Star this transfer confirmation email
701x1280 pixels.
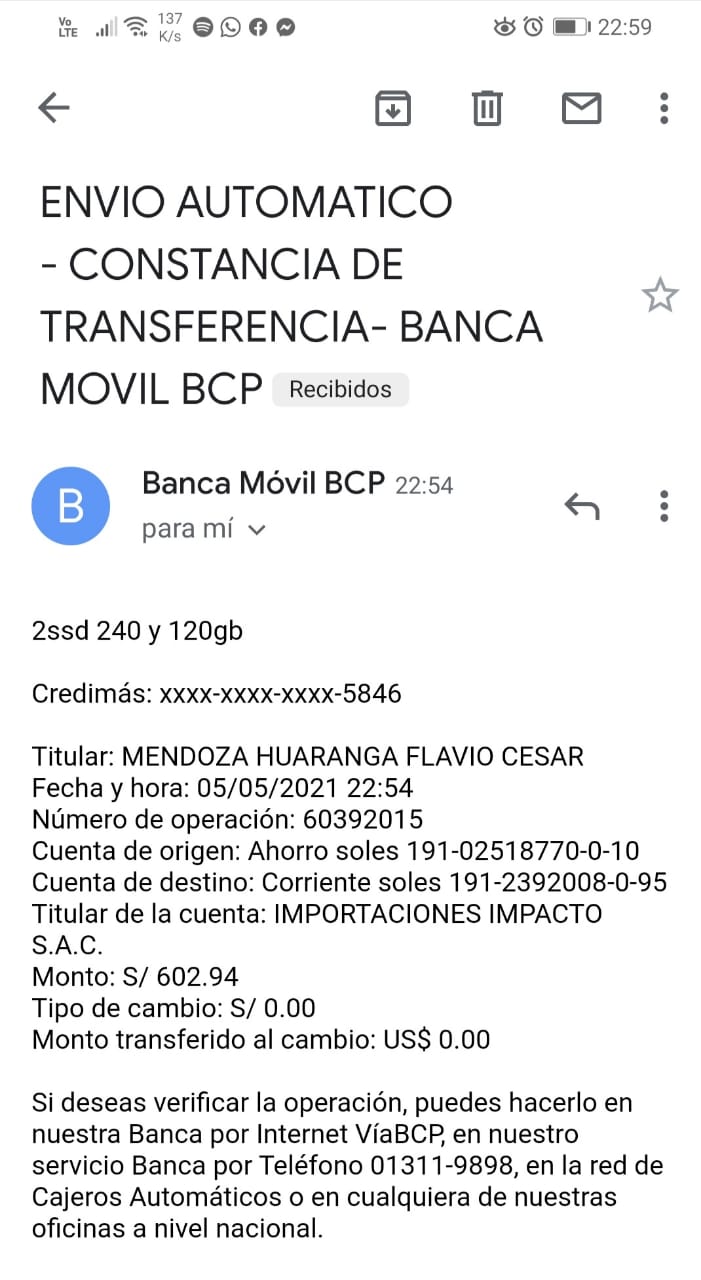[x=659, y=296]
